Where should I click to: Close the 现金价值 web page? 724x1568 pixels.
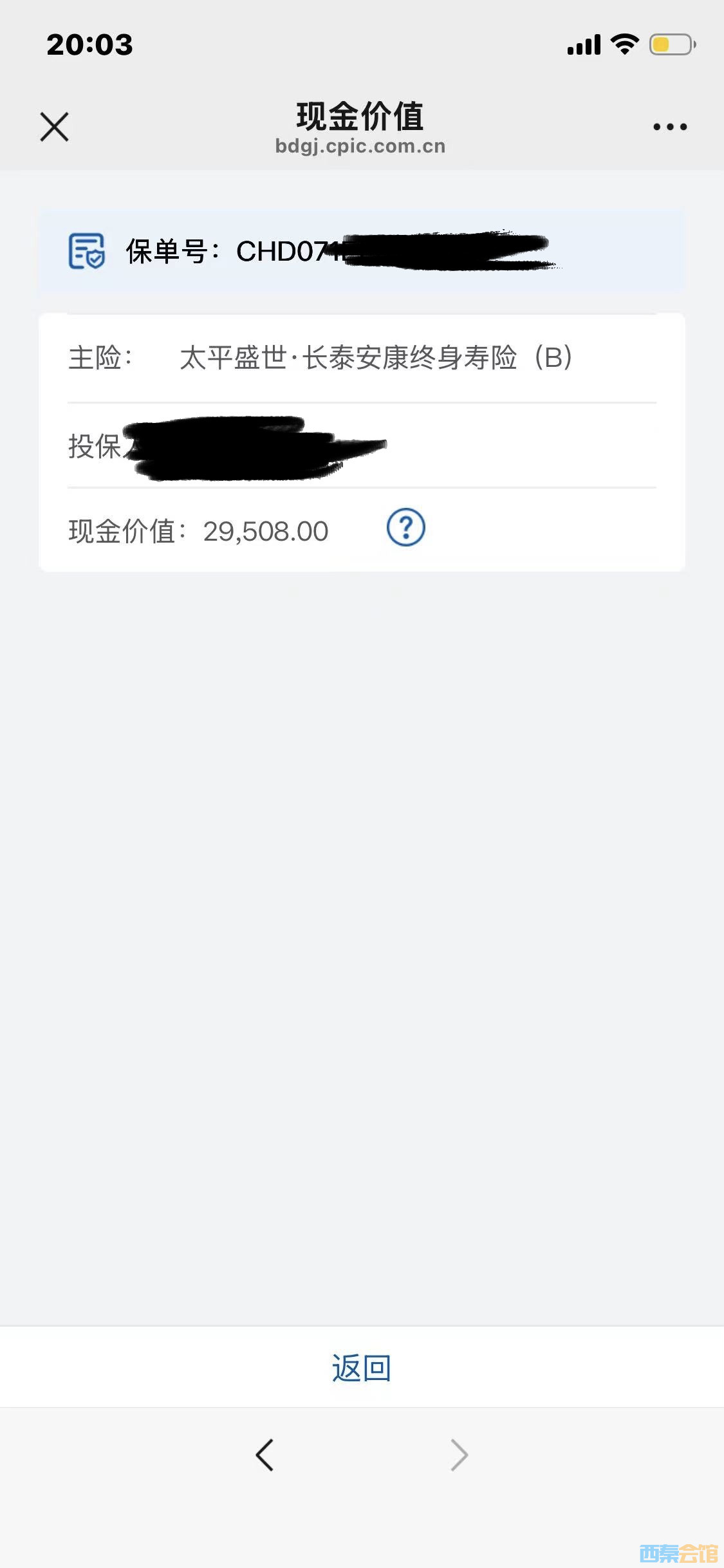tap(55, 127)
